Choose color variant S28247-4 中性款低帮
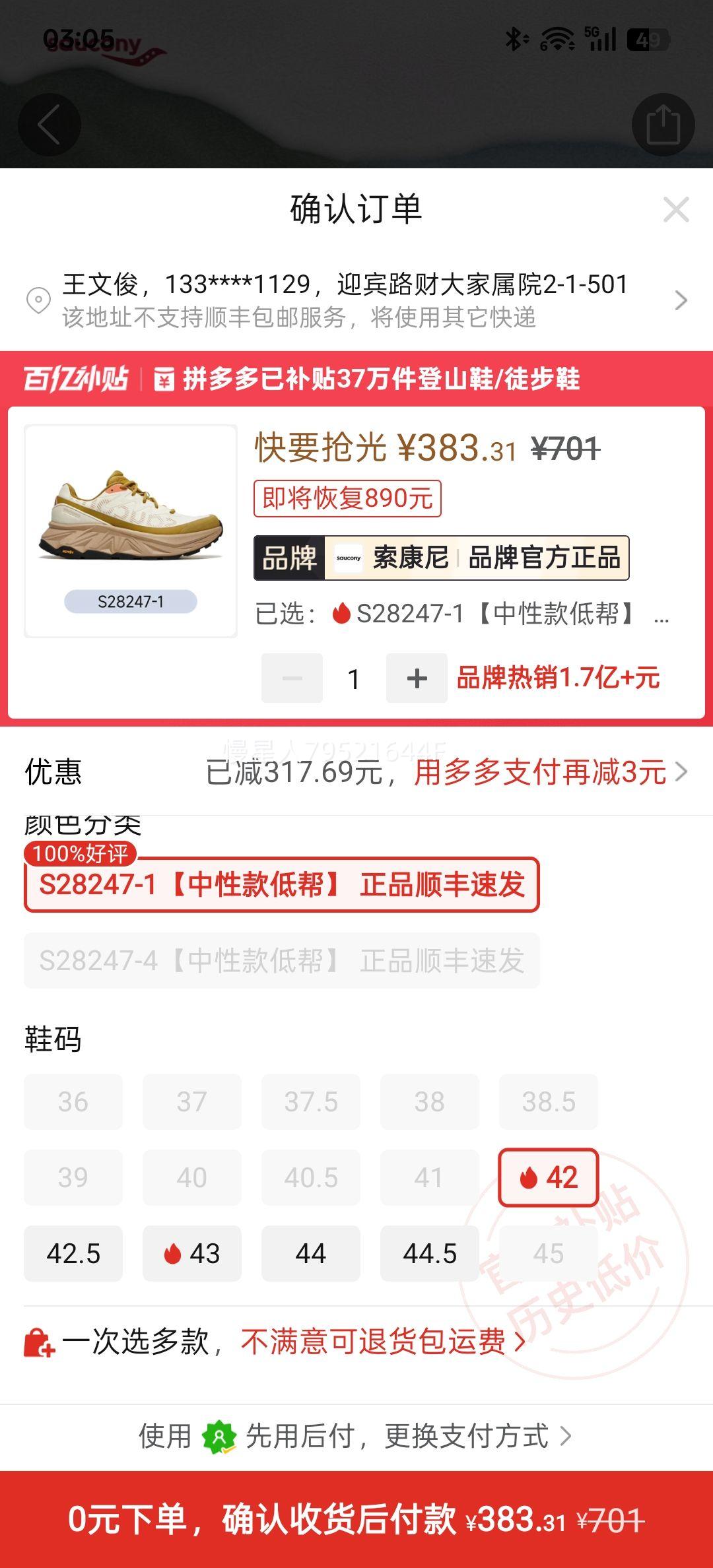This screenshot has height=1568, width=713. 283,960
